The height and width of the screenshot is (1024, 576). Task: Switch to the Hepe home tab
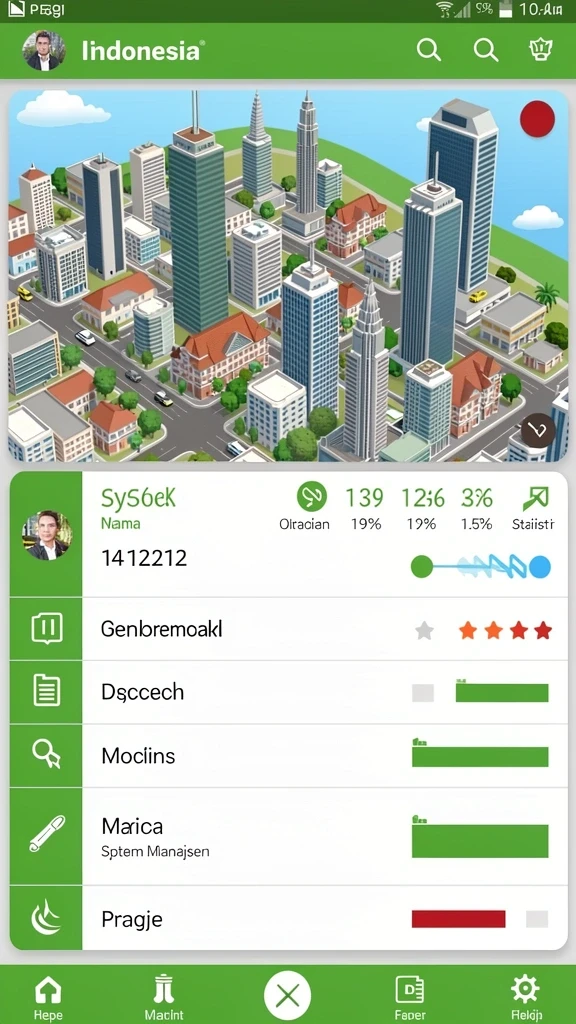(49, 998)
